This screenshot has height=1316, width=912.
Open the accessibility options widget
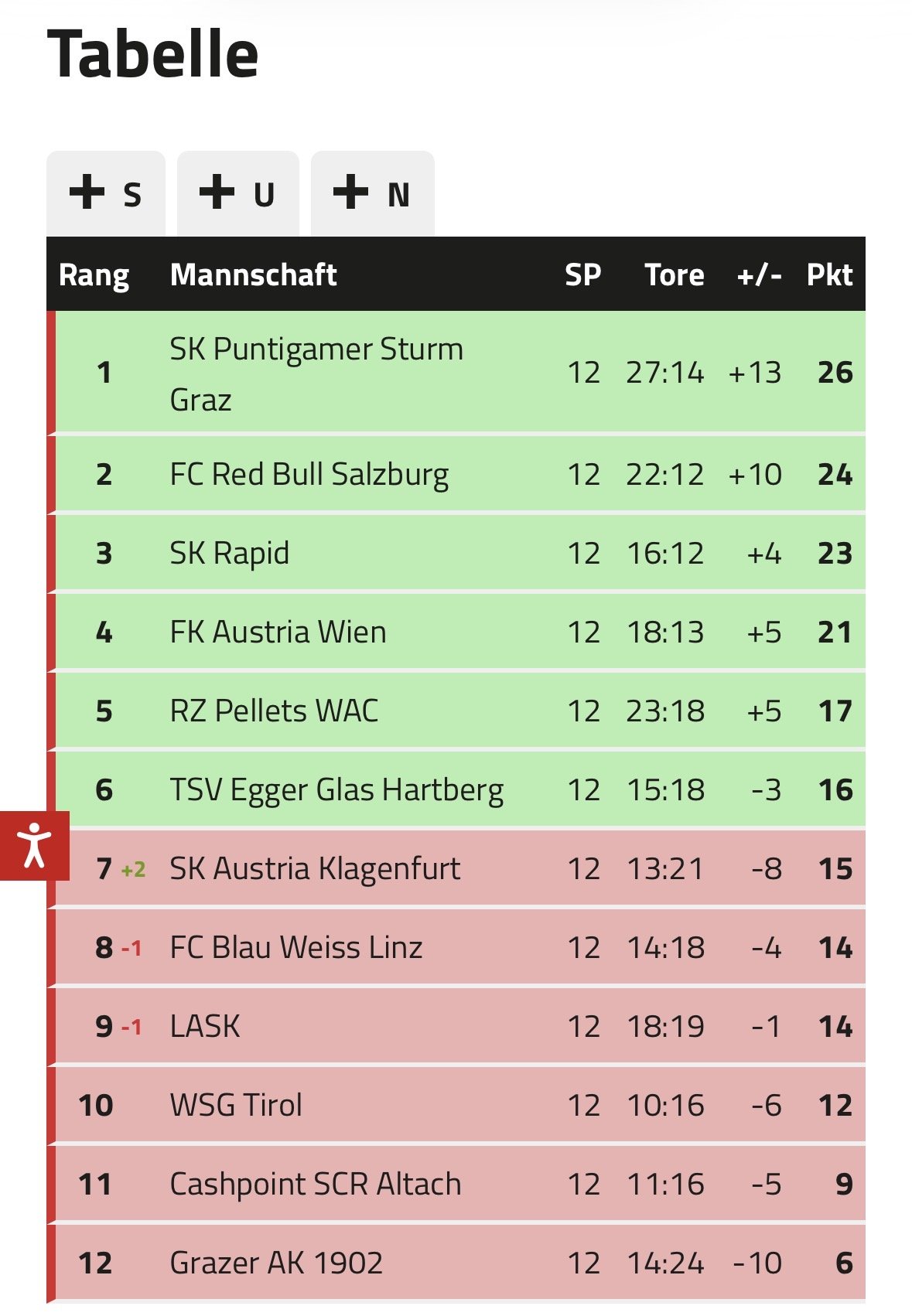click(34, 846)
